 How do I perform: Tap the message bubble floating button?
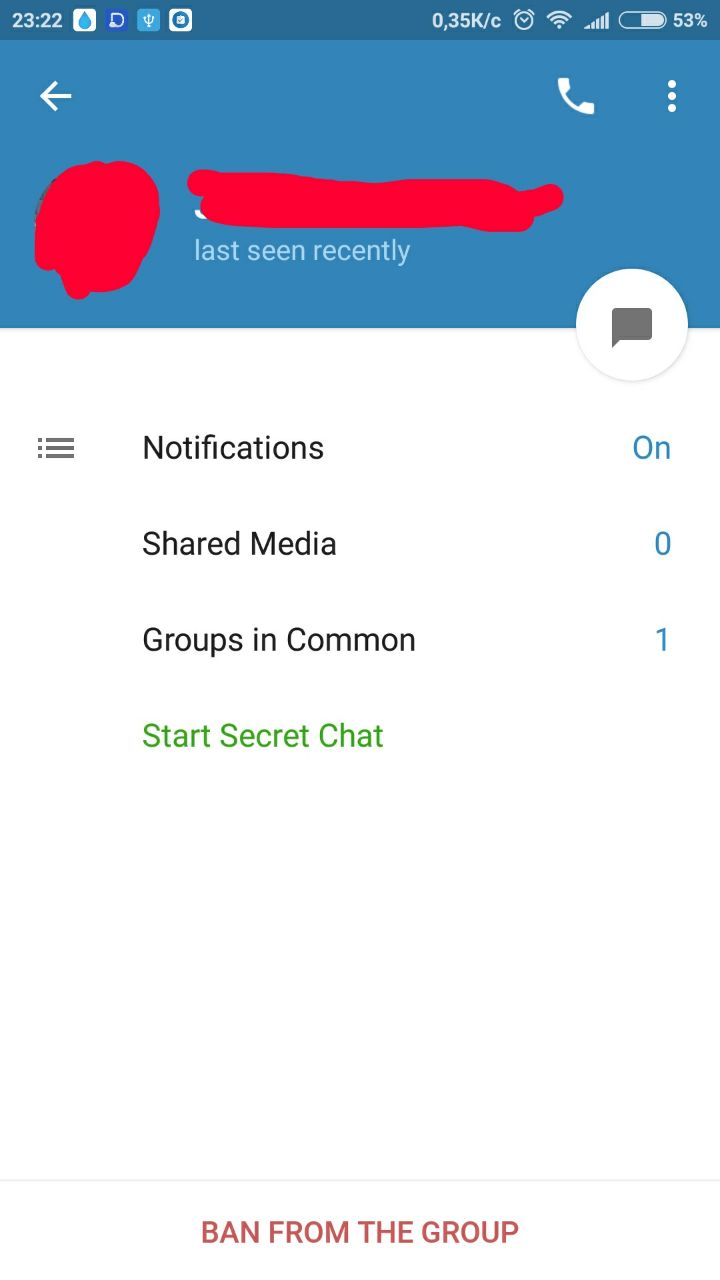pos(632,326)
